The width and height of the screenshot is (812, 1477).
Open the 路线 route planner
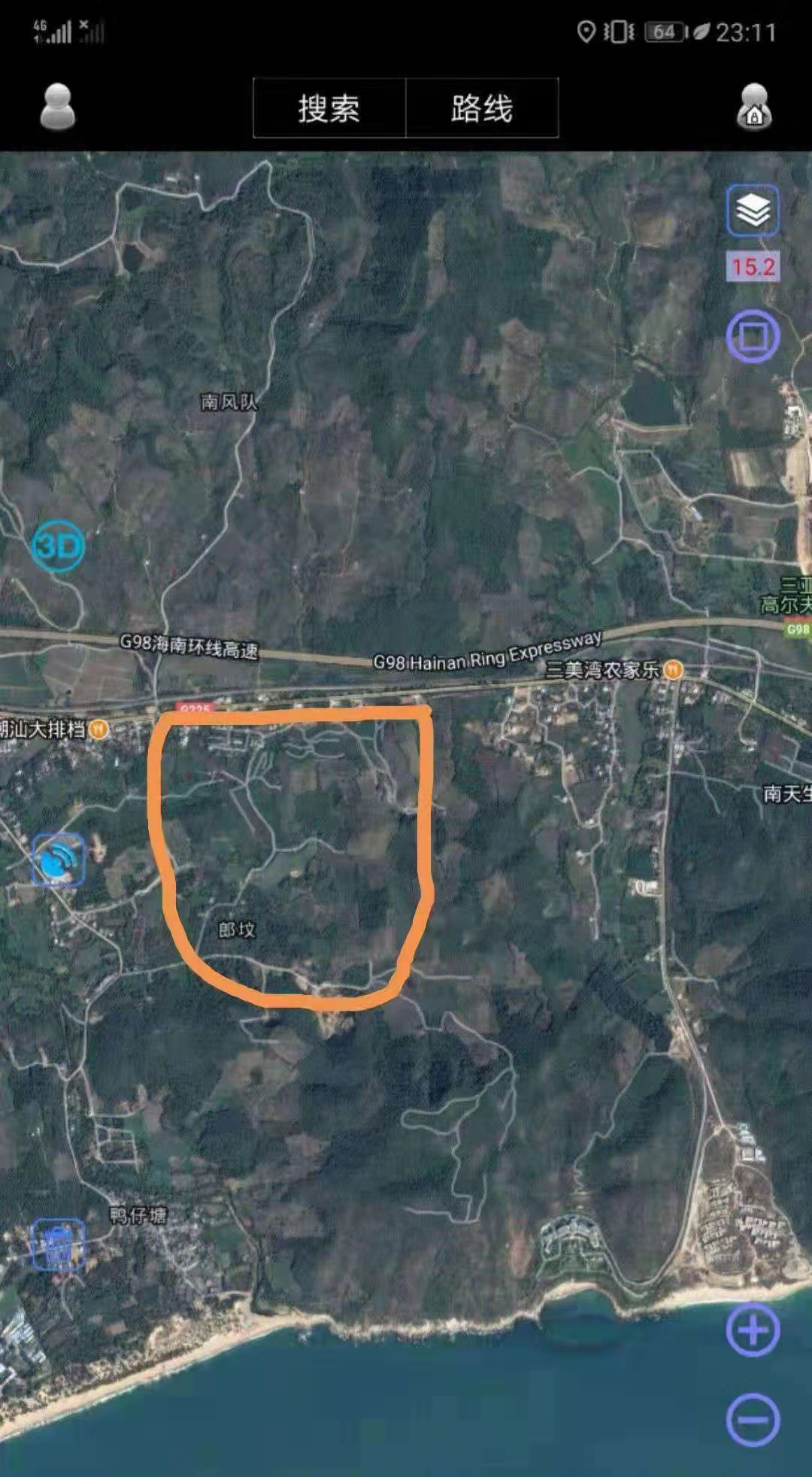(x=482, y=108)
